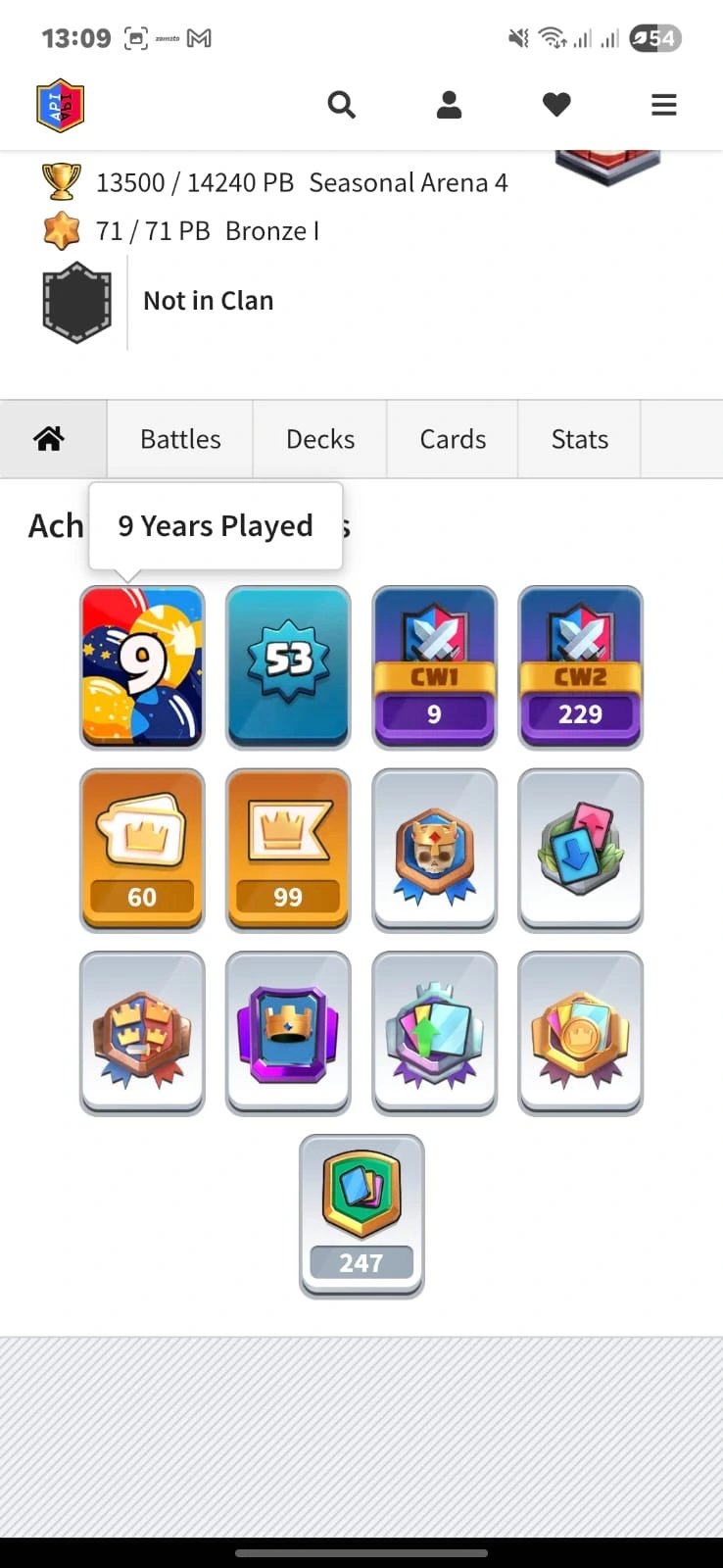Image resolution: width=723 pixels, height=1568 pixels.
Task: Go to the site home via logo
Action: point(61,105)
